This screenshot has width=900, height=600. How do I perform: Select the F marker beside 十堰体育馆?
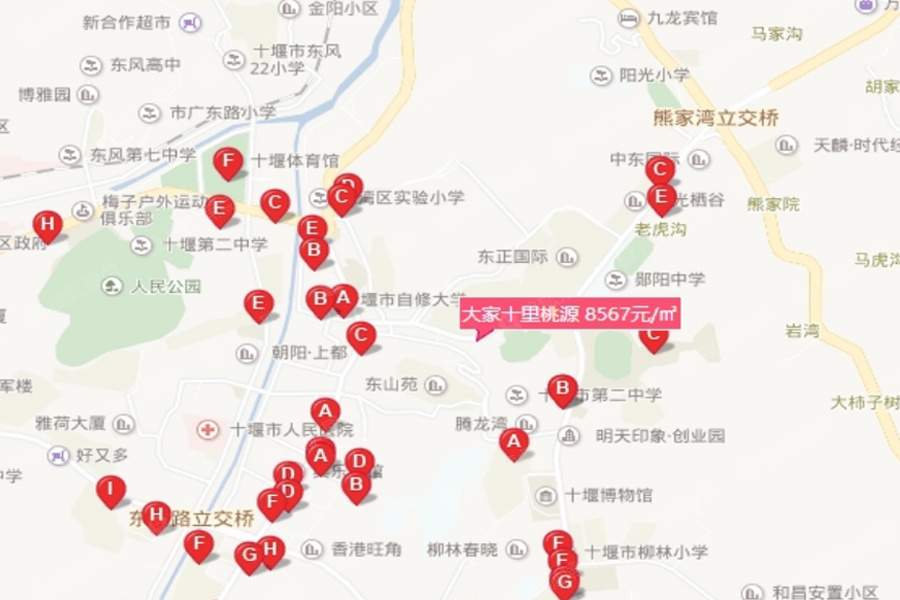[229, 162]
